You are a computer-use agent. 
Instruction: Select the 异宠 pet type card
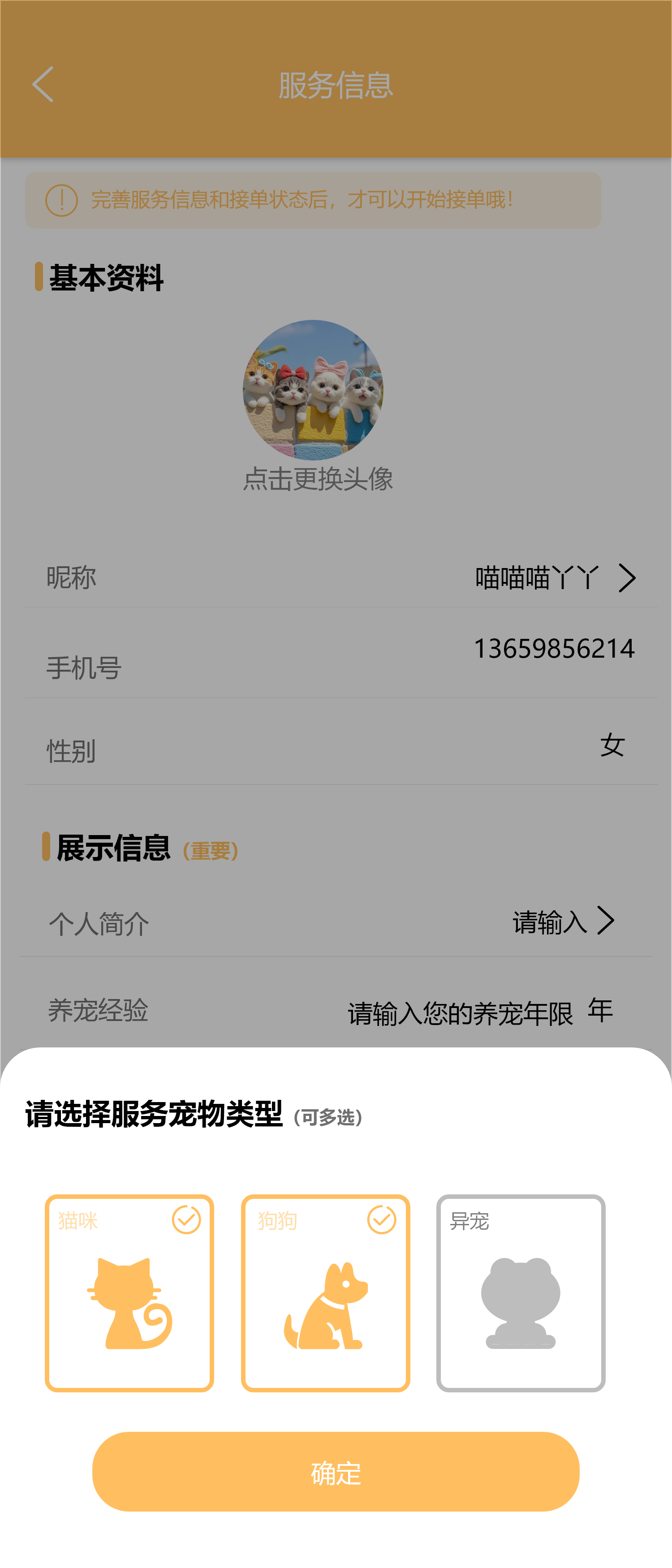521,1293
